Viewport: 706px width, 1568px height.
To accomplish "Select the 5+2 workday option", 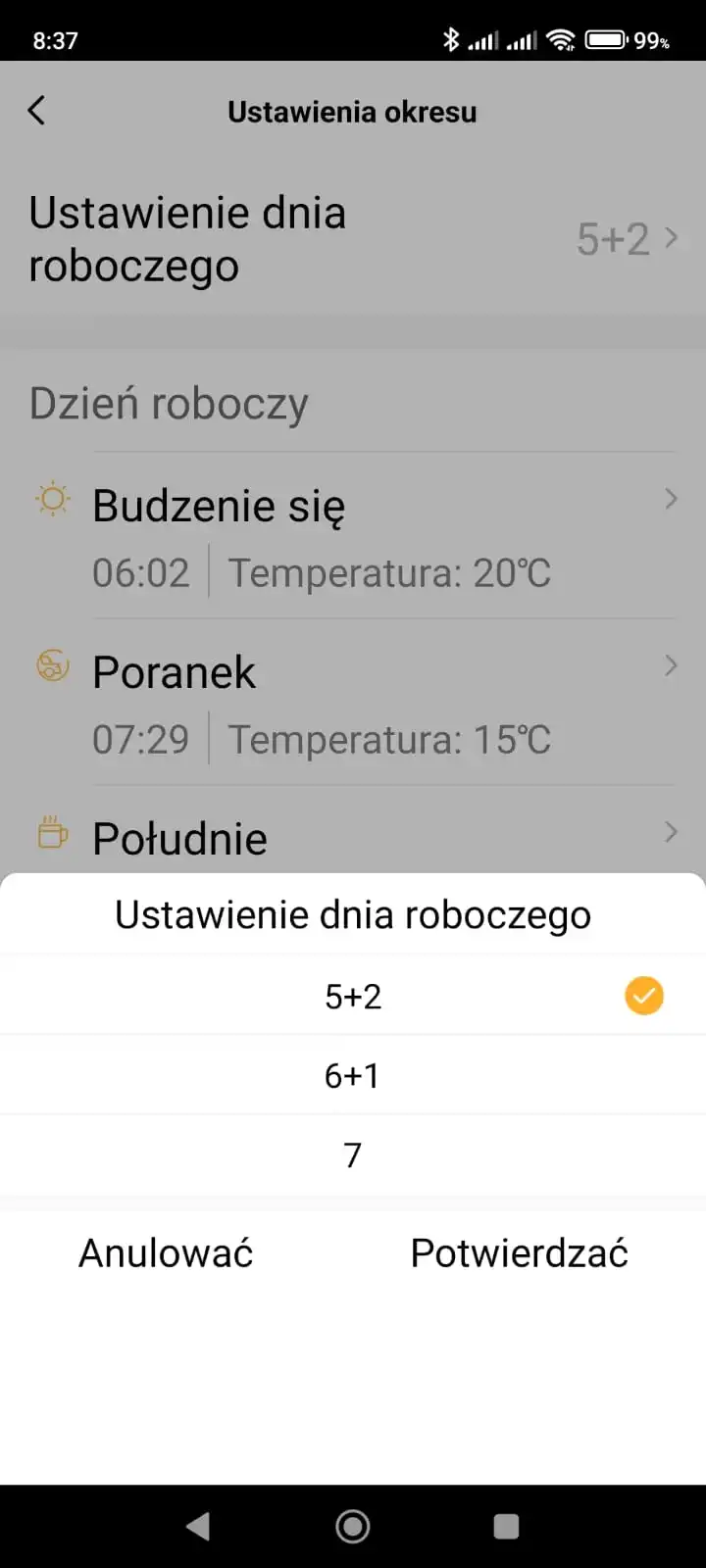I will [353, 997].
